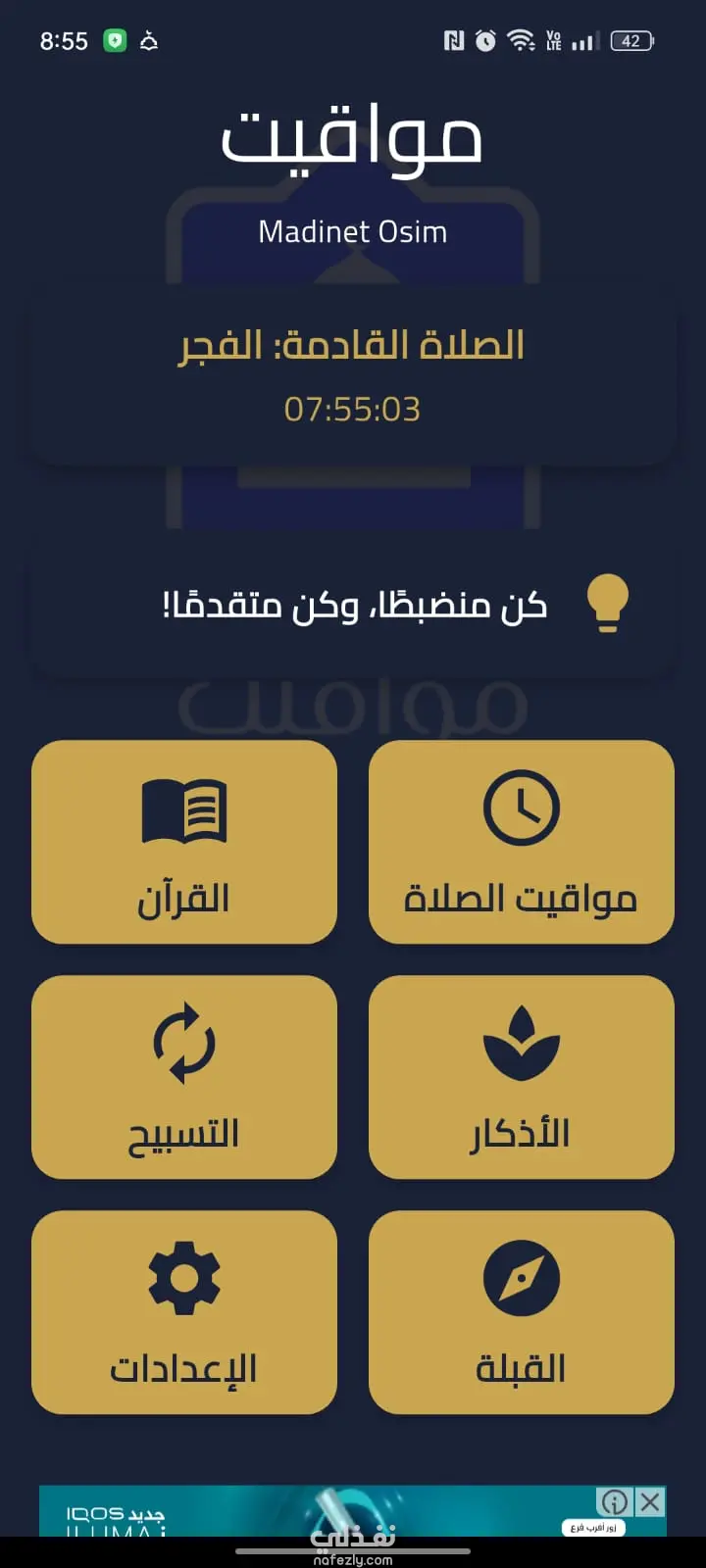Open the الإعدادات settings tile
Image resolution: width=706 pixels, height=1568 pixels.
pos(184,1312)
